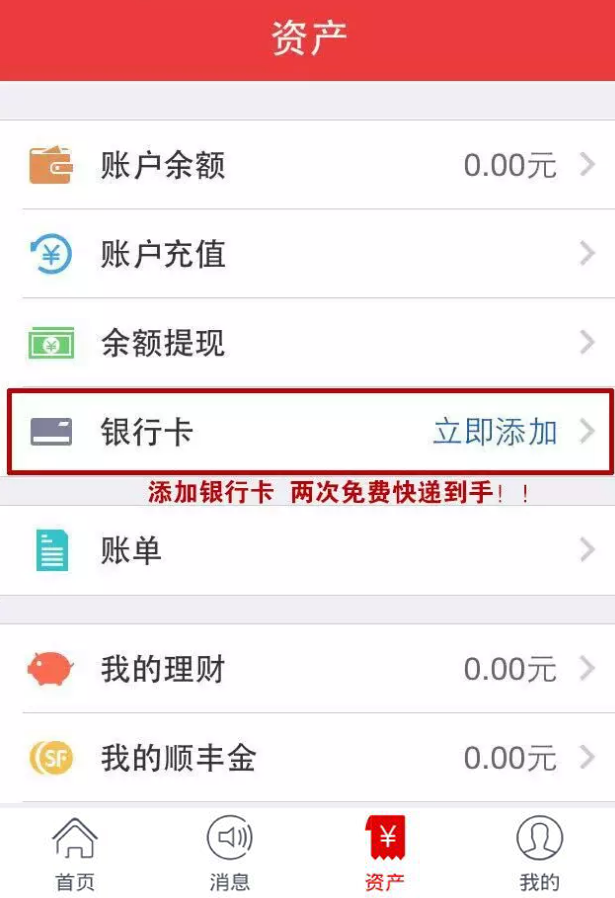View the 账单 bills list

coord(307,550)
